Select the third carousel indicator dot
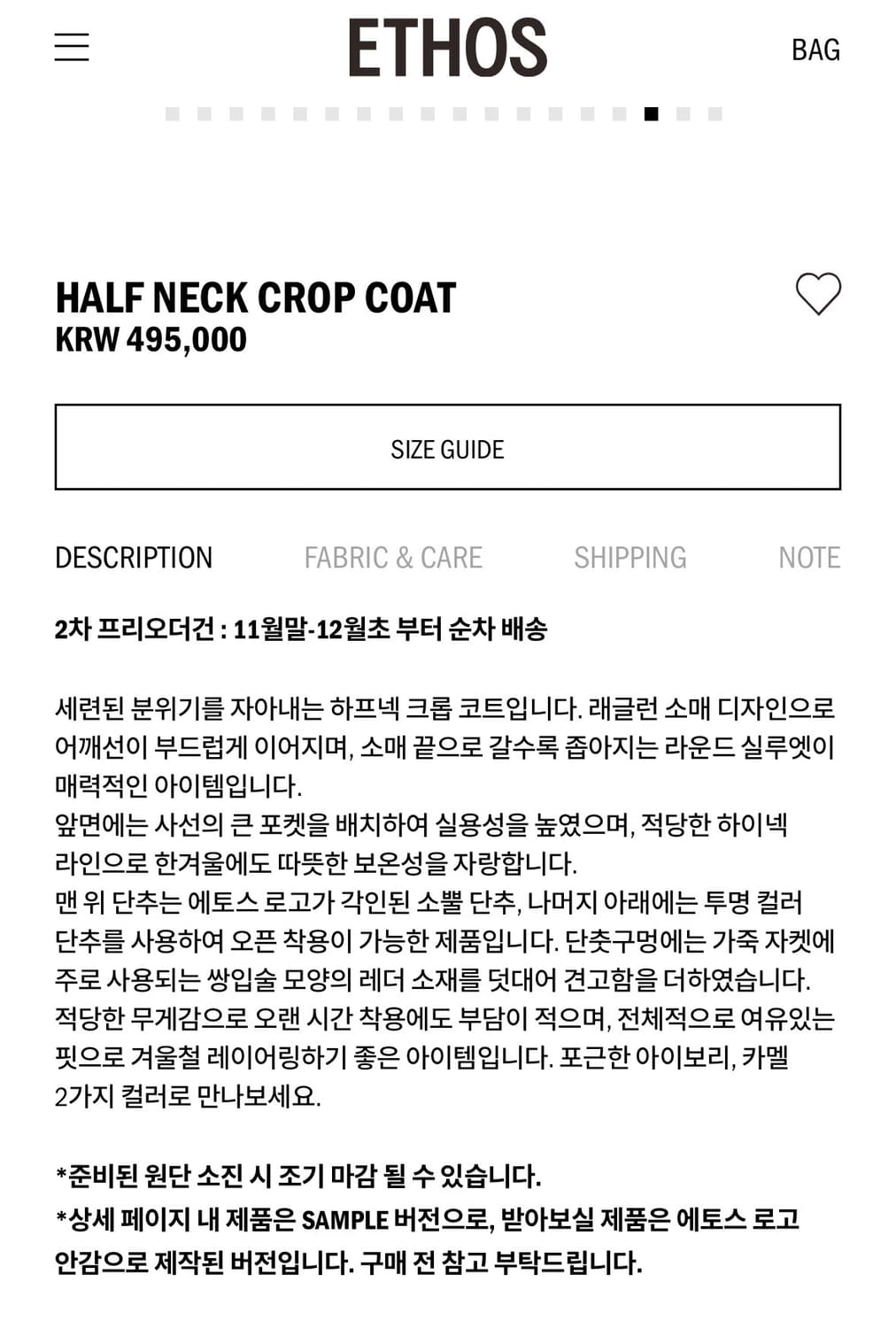This screenshot has width=896, height=1328. [x=236, y=113]
